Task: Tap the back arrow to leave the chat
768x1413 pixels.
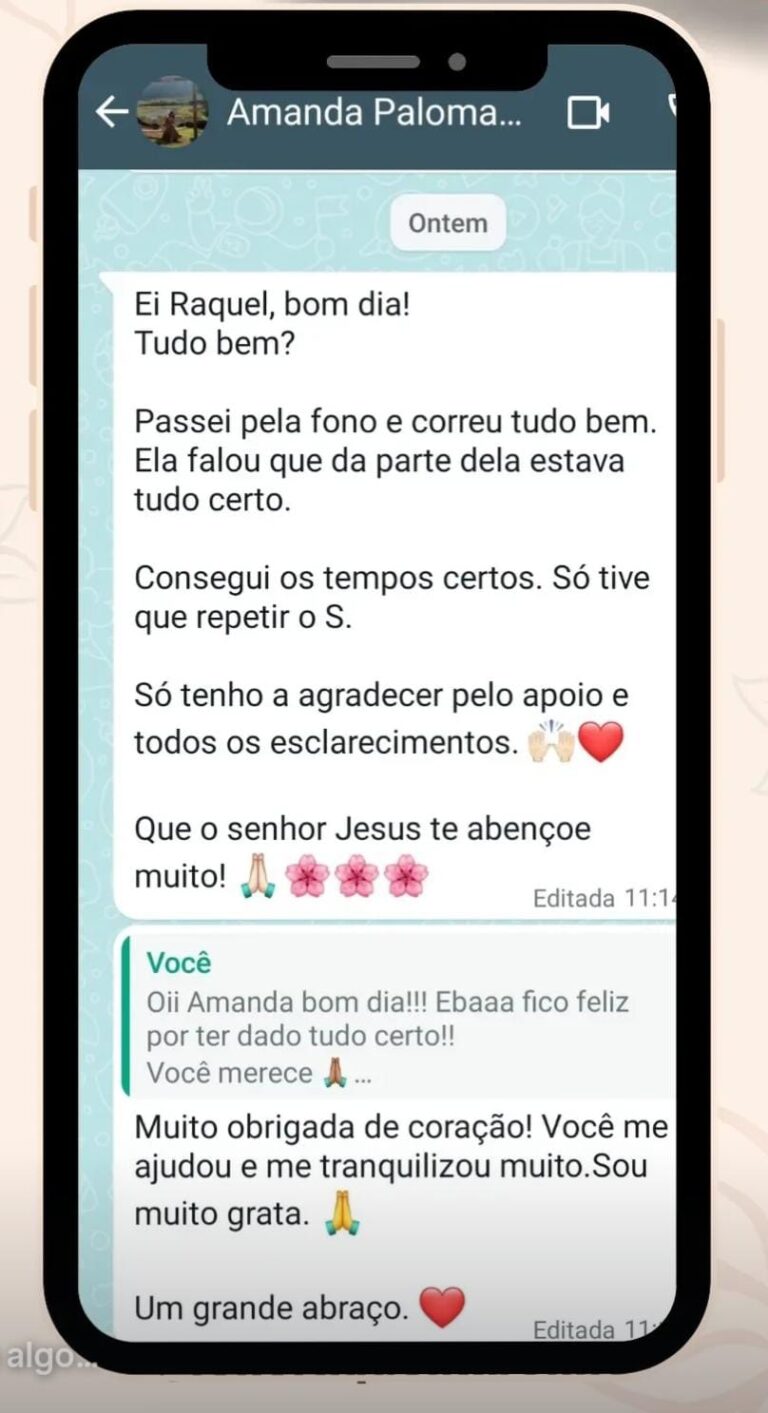Action: click(x=112, y=112)
